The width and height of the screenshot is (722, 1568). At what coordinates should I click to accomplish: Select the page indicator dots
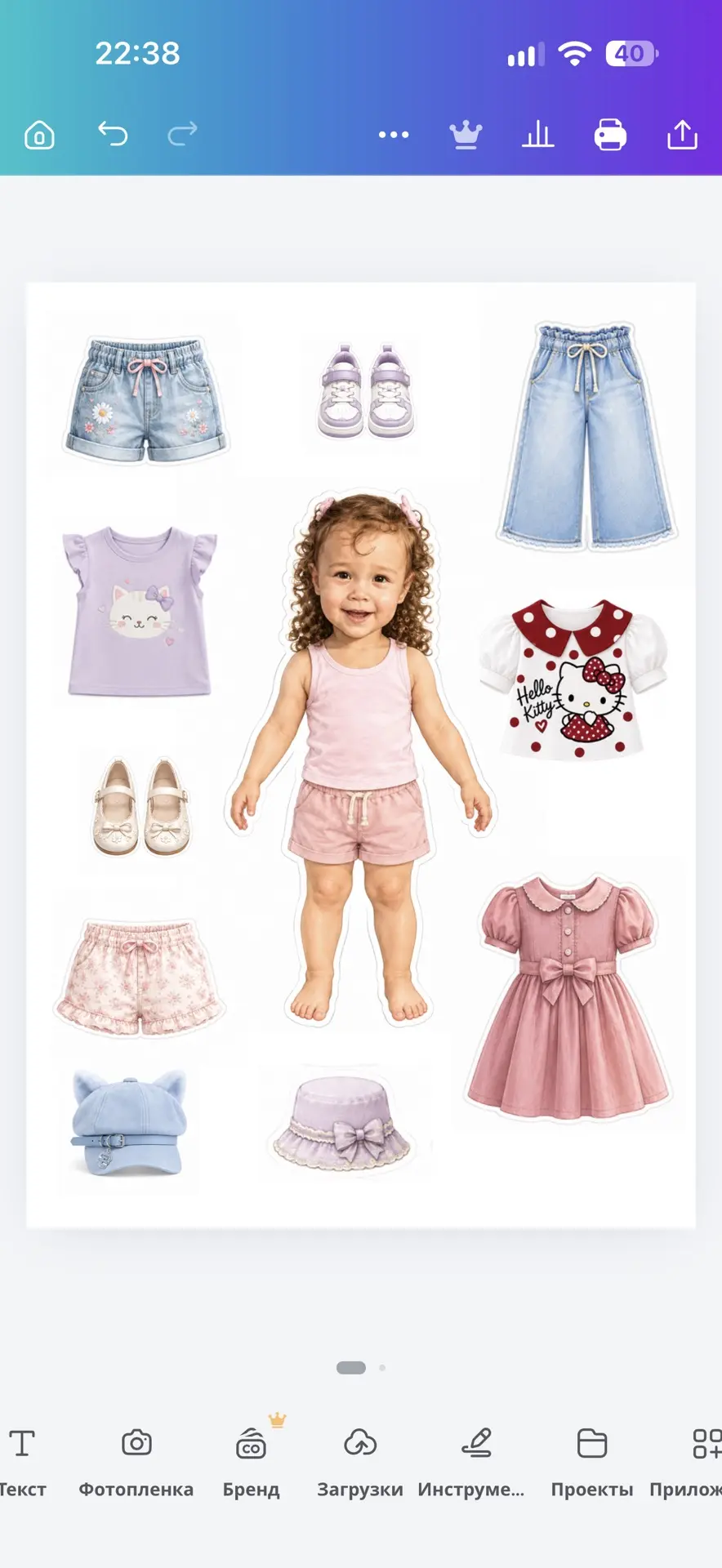pos(361,1367)
